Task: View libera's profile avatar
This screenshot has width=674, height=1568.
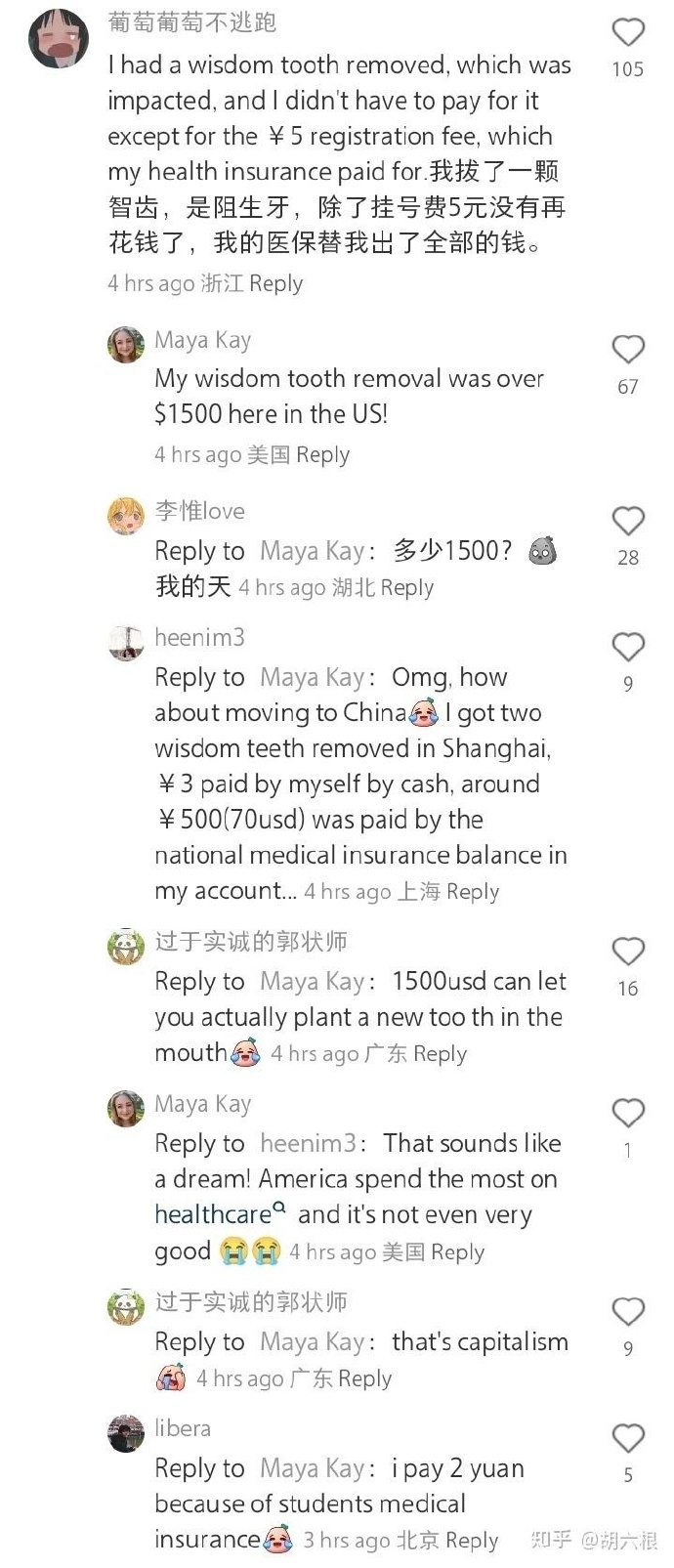Action: tap(125, 1433)
